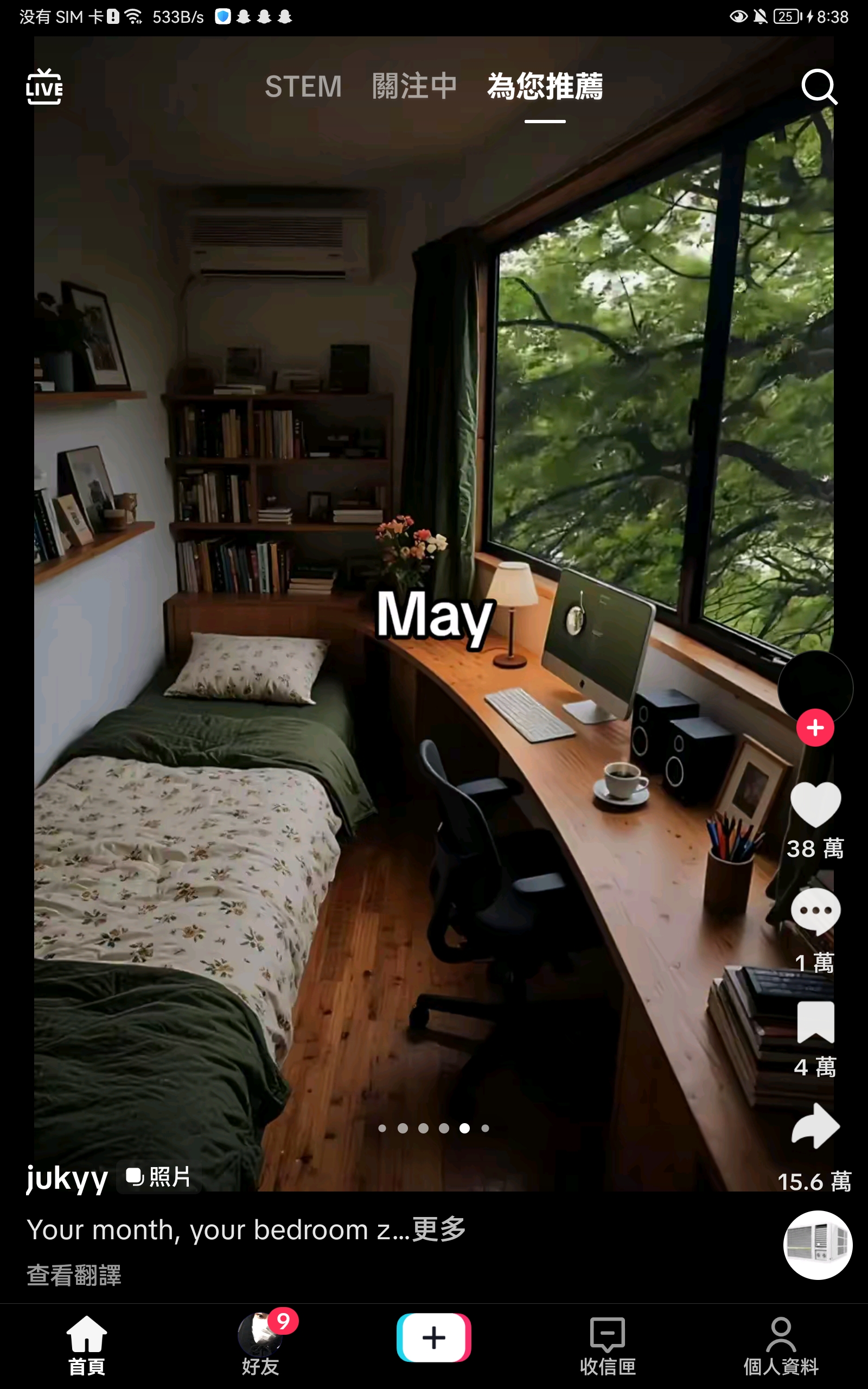The height and width of the screenshot is (1389, 868).
Task: Open jukyy's round avatar
Action: coord(815,687)
